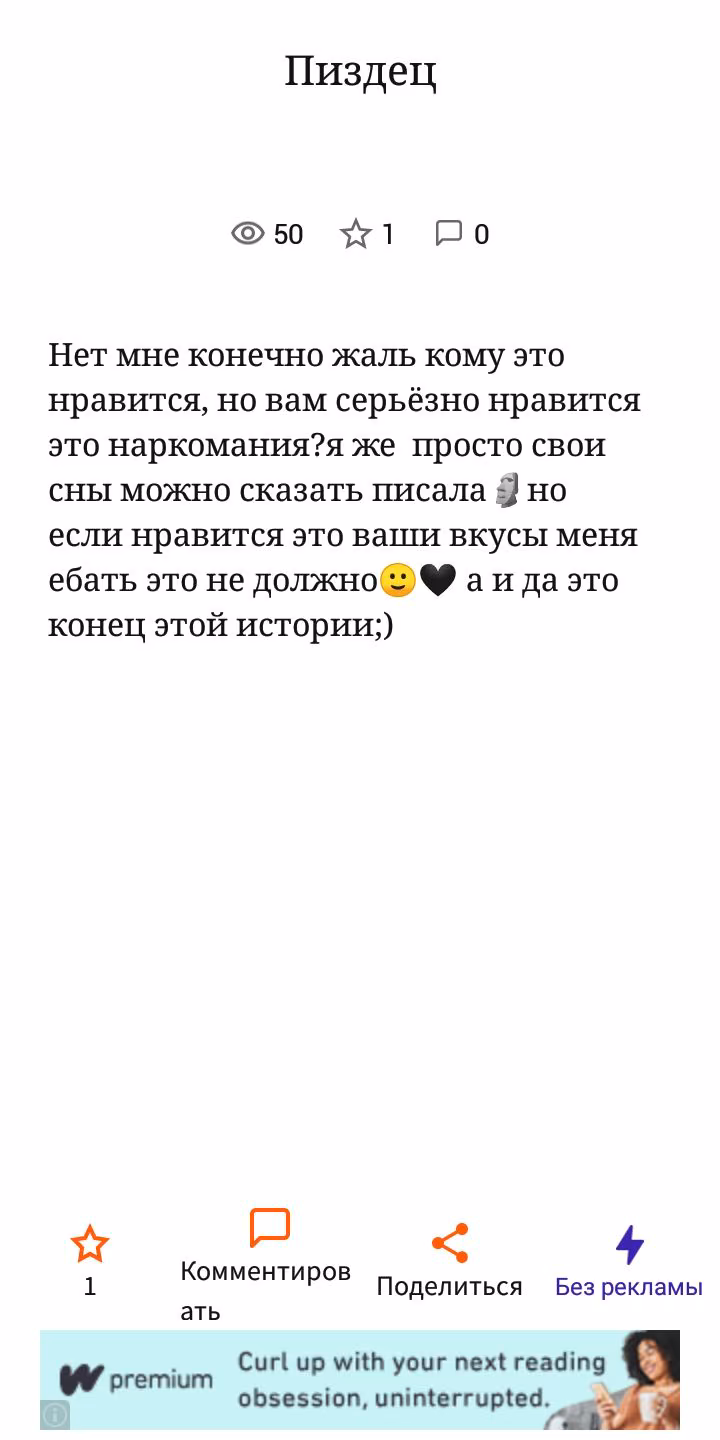Tap the ad info icon
The width and height of the screenshot is (720, 1440).
coord(55,1415)
